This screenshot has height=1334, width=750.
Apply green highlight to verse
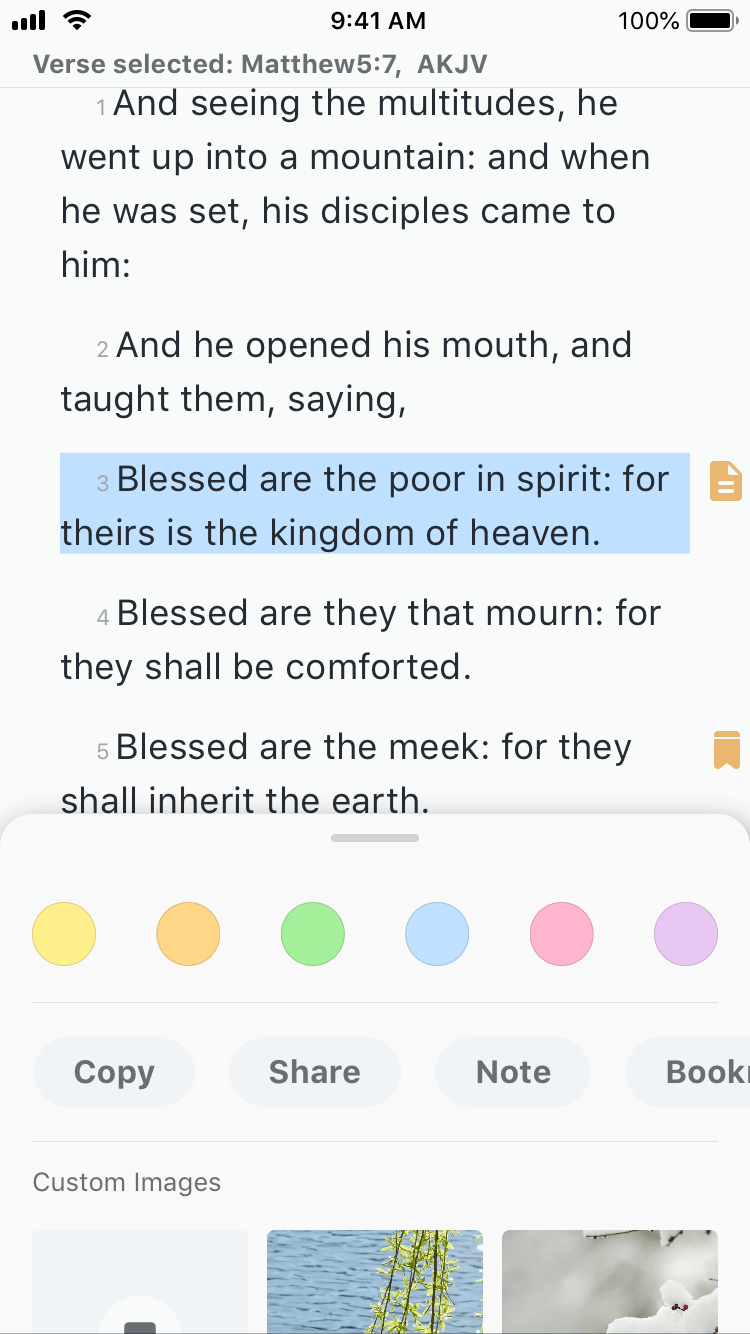tap(313, 934)
